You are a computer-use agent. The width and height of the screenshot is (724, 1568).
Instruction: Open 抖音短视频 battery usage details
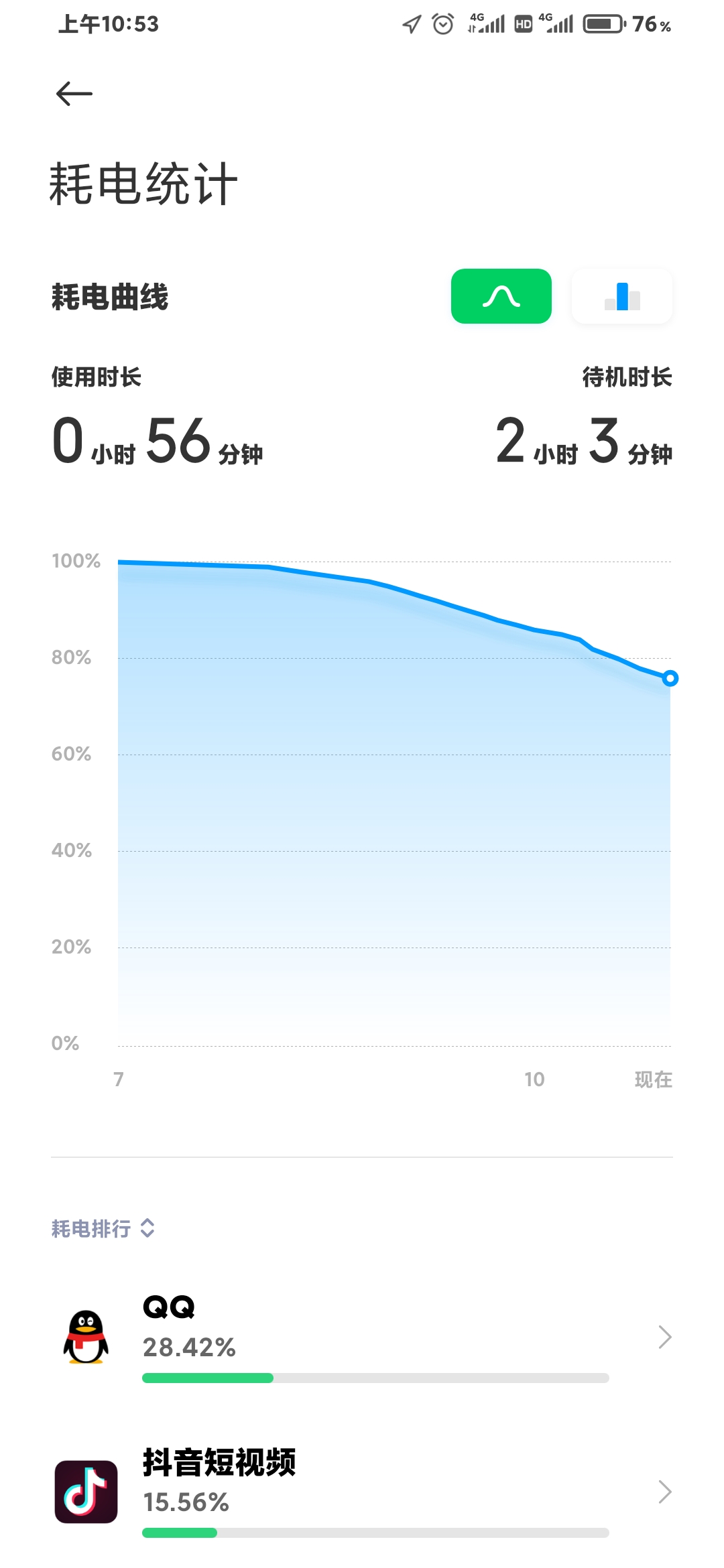[362, 1492]
